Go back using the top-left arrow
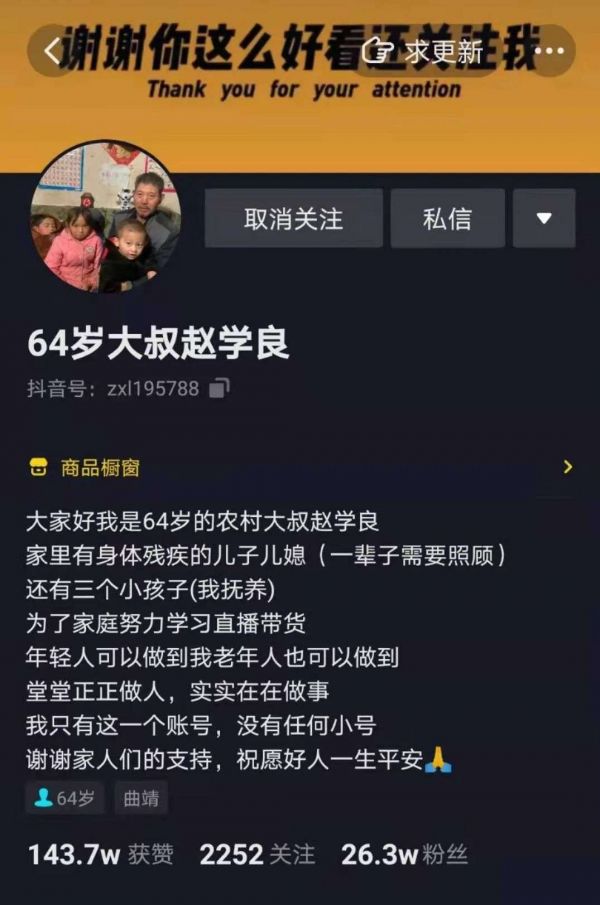The image size is (600, 905). click(x=52, y=51)
